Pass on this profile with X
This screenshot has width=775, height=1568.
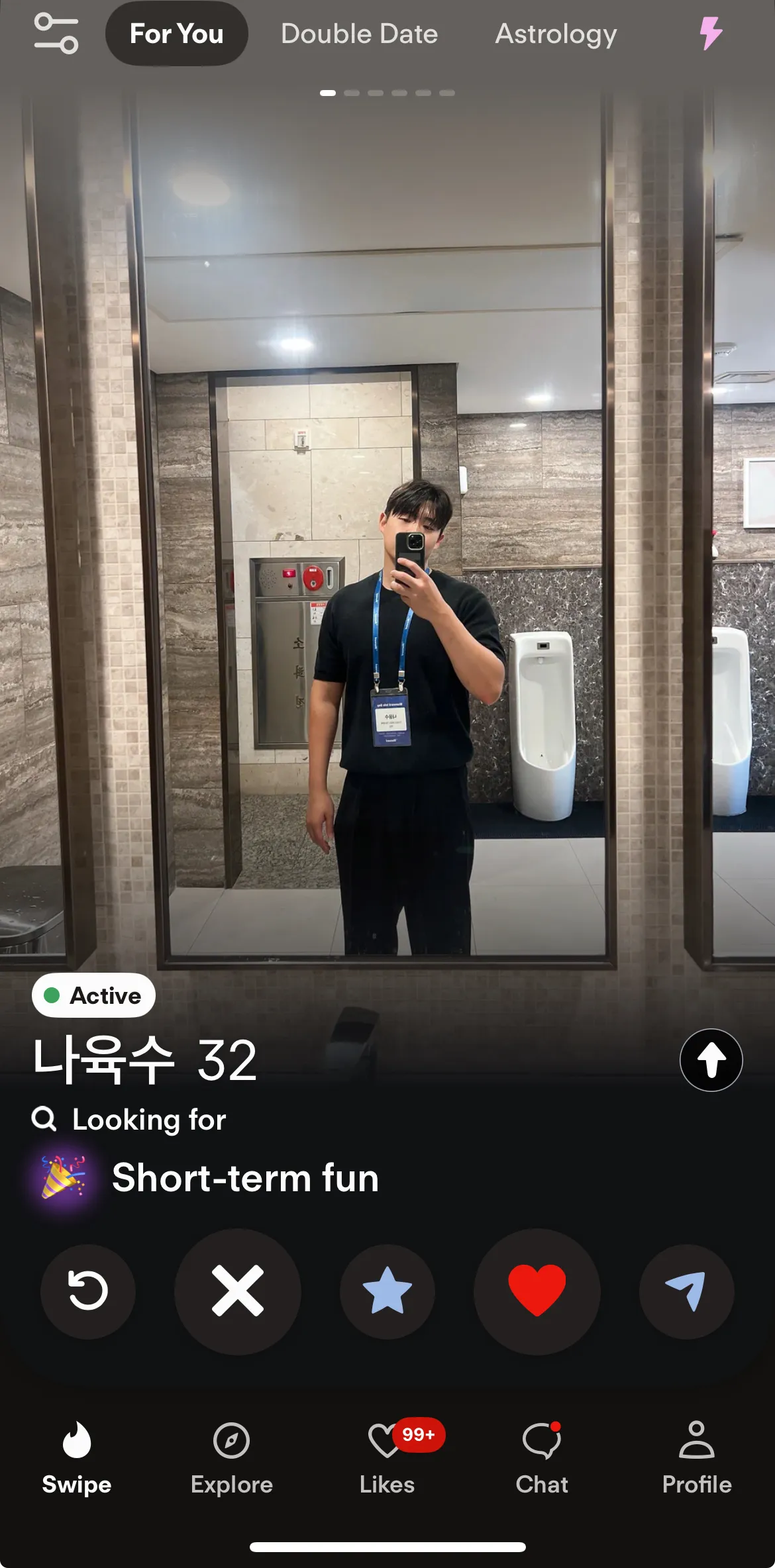(238, 1291)
